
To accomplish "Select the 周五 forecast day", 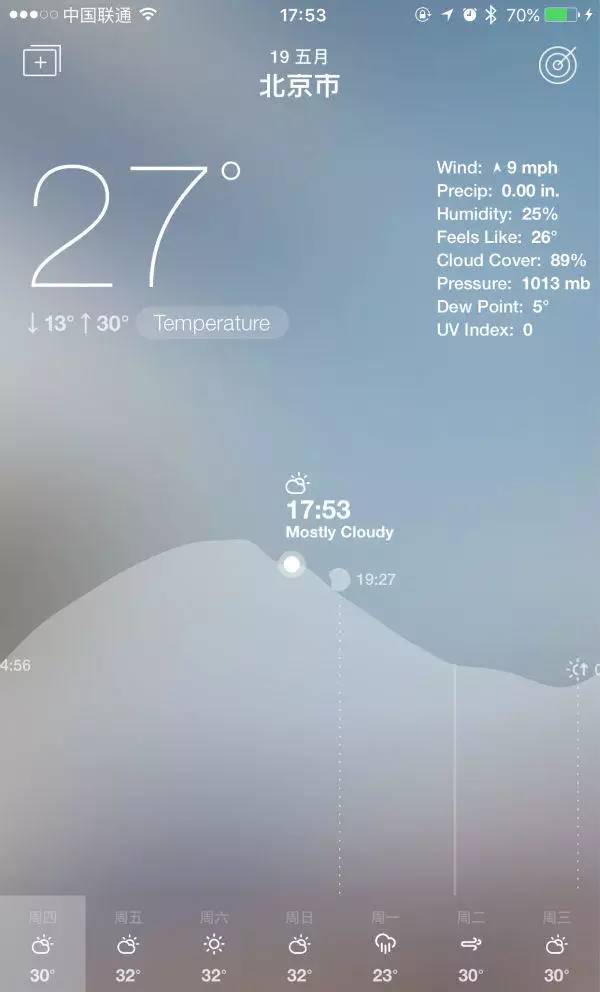I will click(x=128, y=943).
